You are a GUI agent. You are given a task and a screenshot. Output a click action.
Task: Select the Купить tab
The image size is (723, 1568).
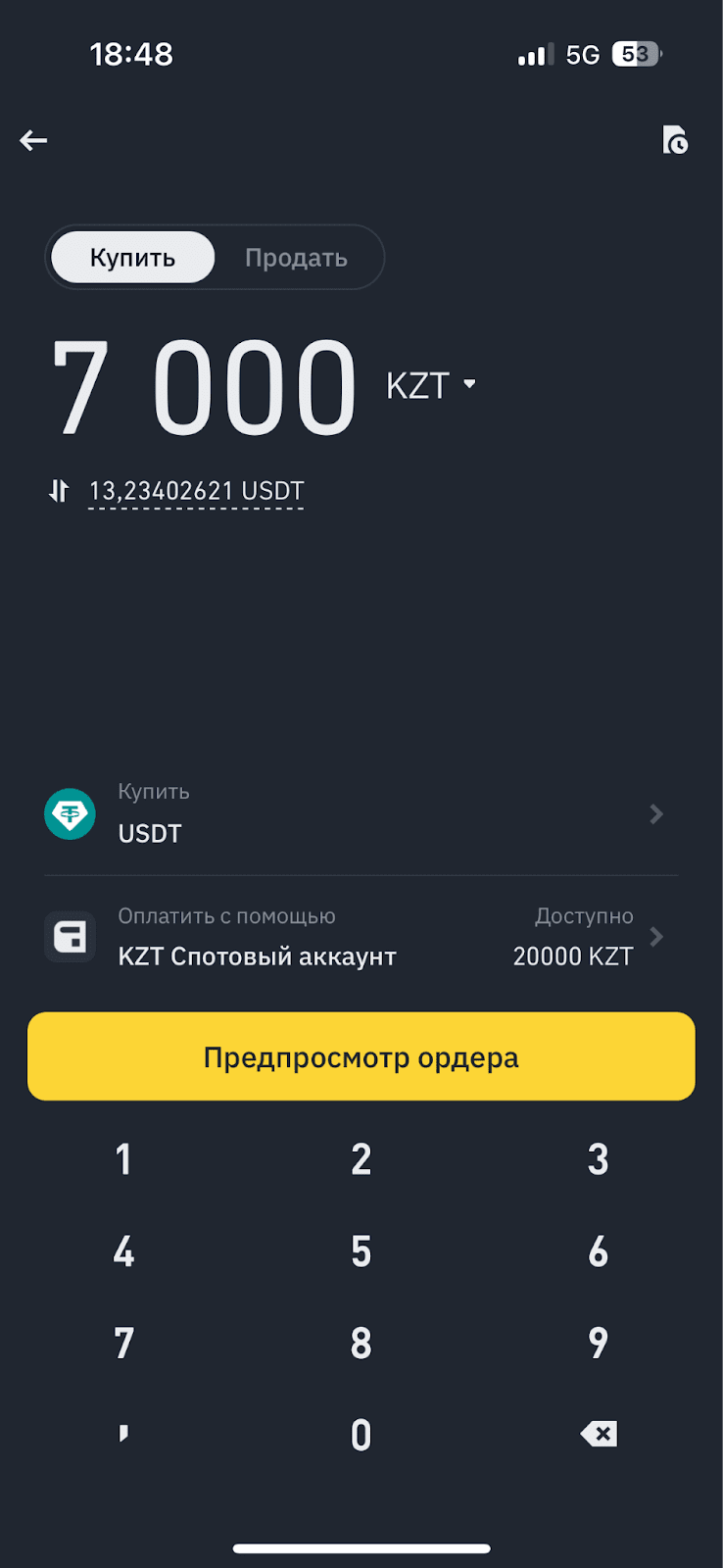tap(133, 258)
